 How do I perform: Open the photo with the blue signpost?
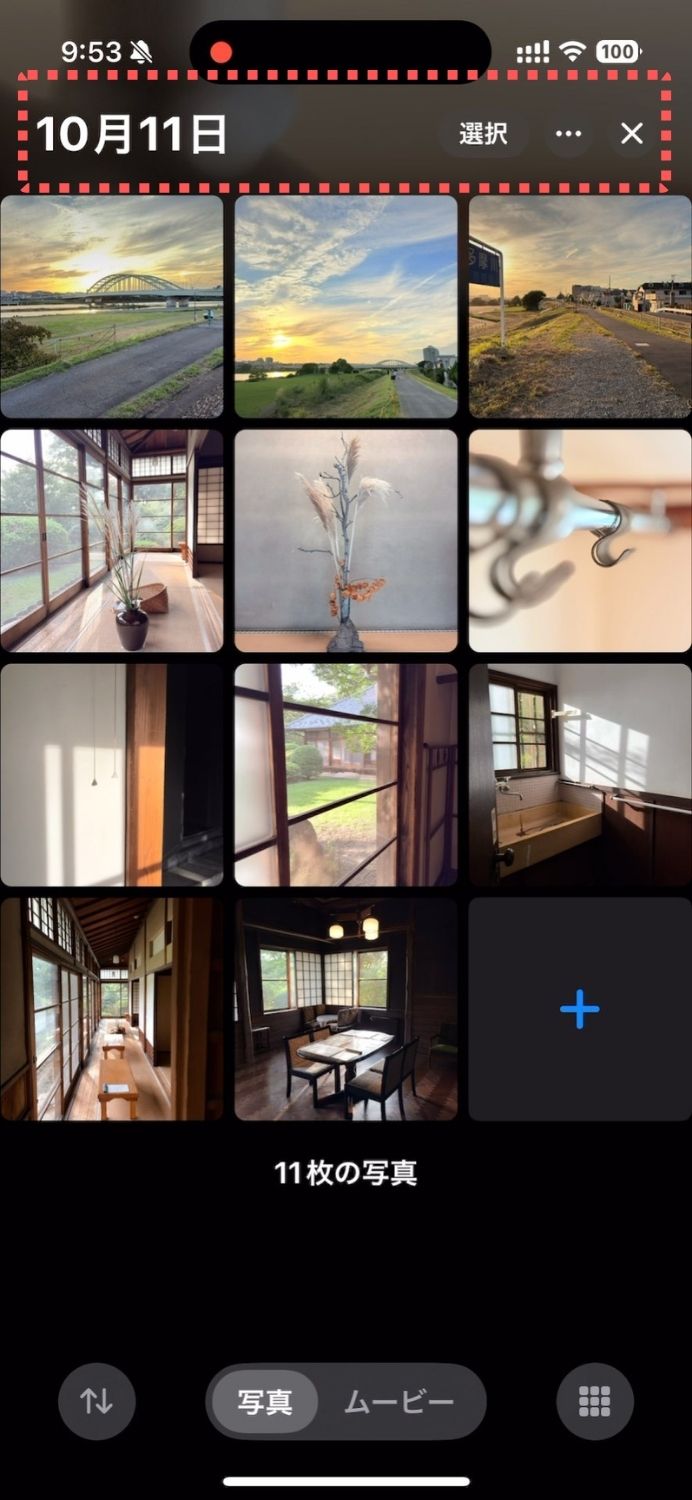pyautogui.click(x=581, y=306)
